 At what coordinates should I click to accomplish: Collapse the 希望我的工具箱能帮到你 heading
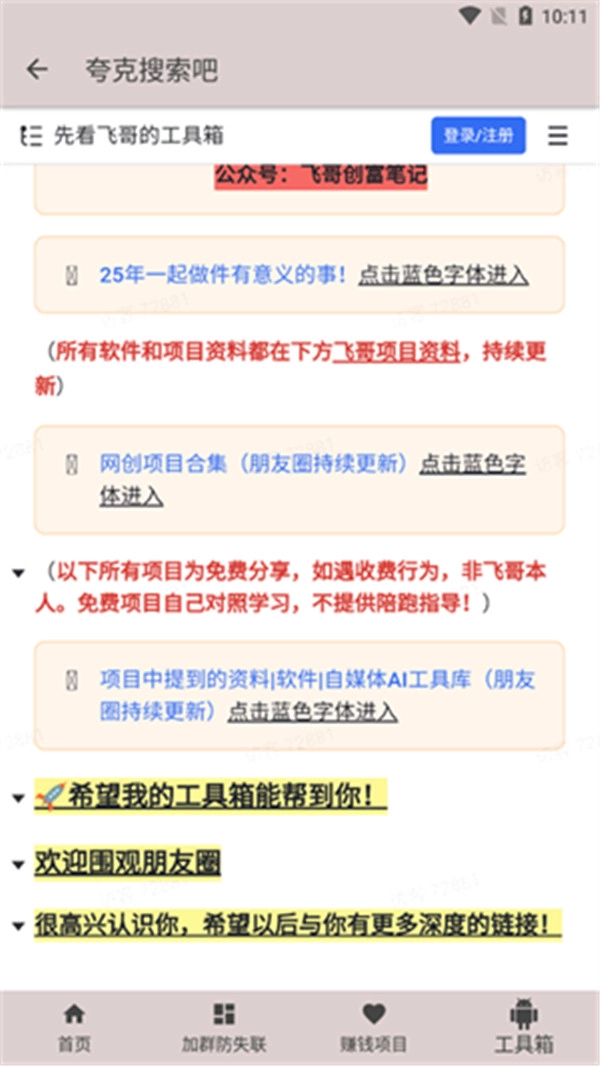tap(18, 799)
